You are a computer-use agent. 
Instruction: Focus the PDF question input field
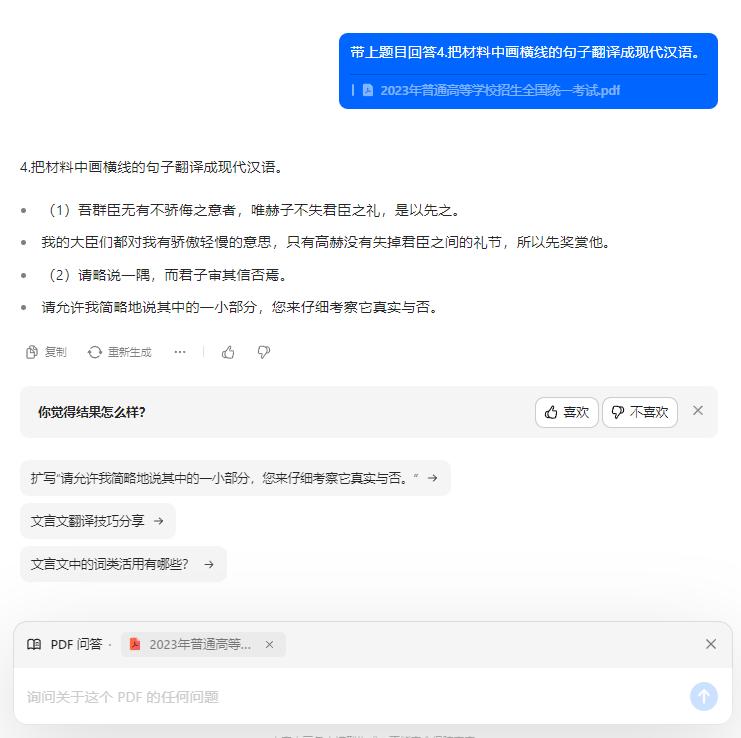[x=340, y=697]
